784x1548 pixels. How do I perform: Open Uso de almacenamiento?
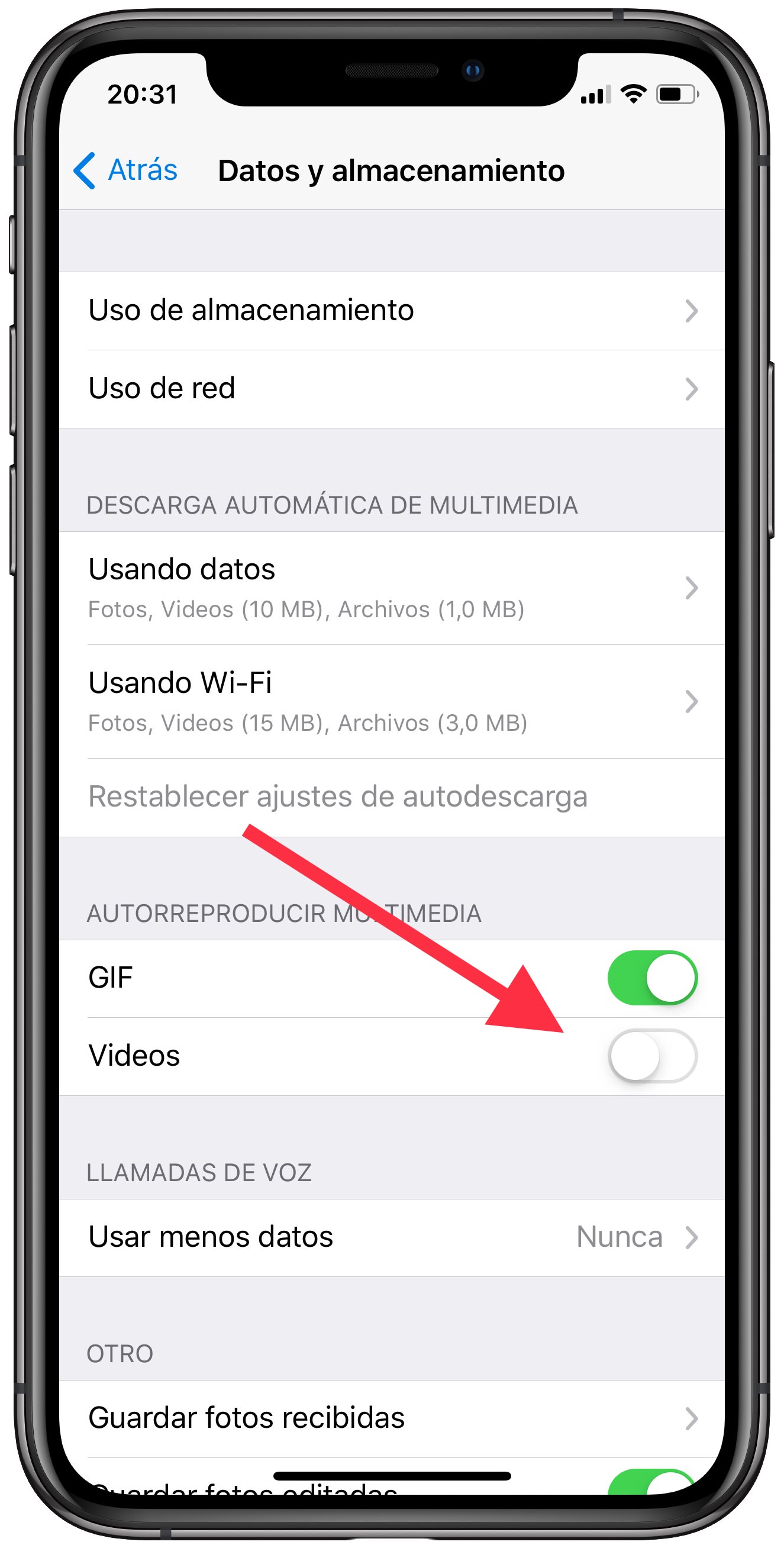point(392,311)
